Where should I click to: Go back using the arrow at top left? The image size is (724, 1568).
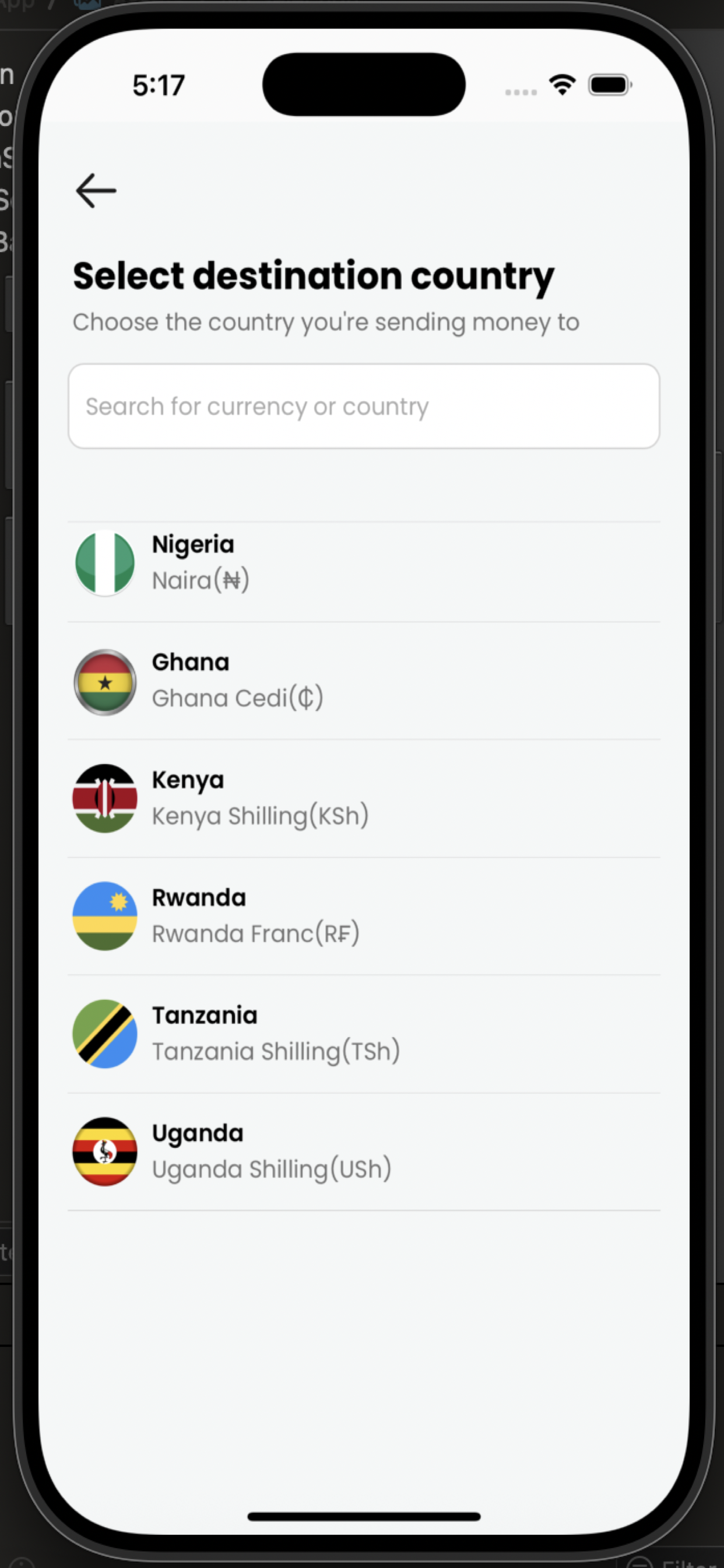(95, 190)
